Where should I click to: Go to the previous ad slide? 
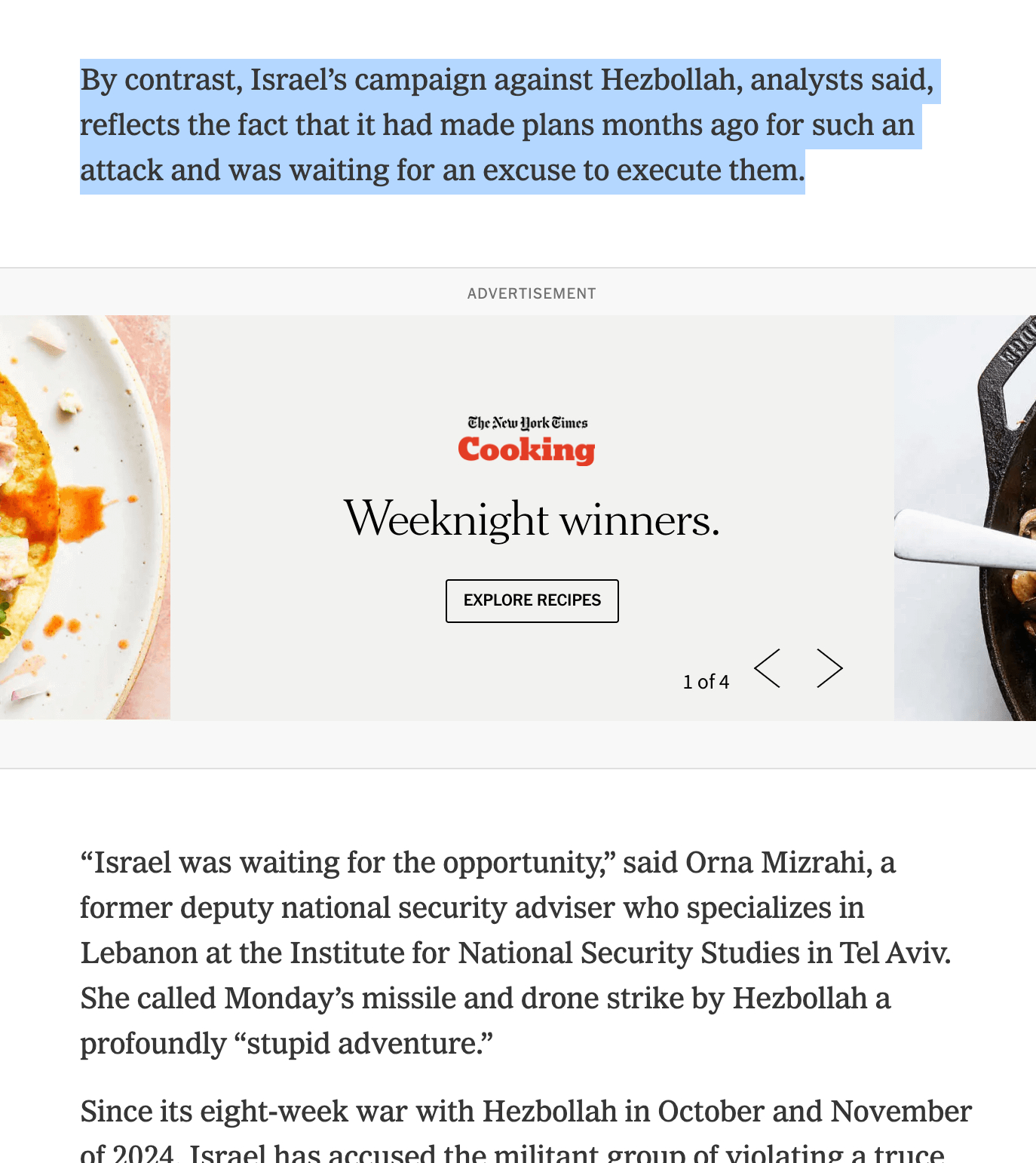tap(768, 668)
